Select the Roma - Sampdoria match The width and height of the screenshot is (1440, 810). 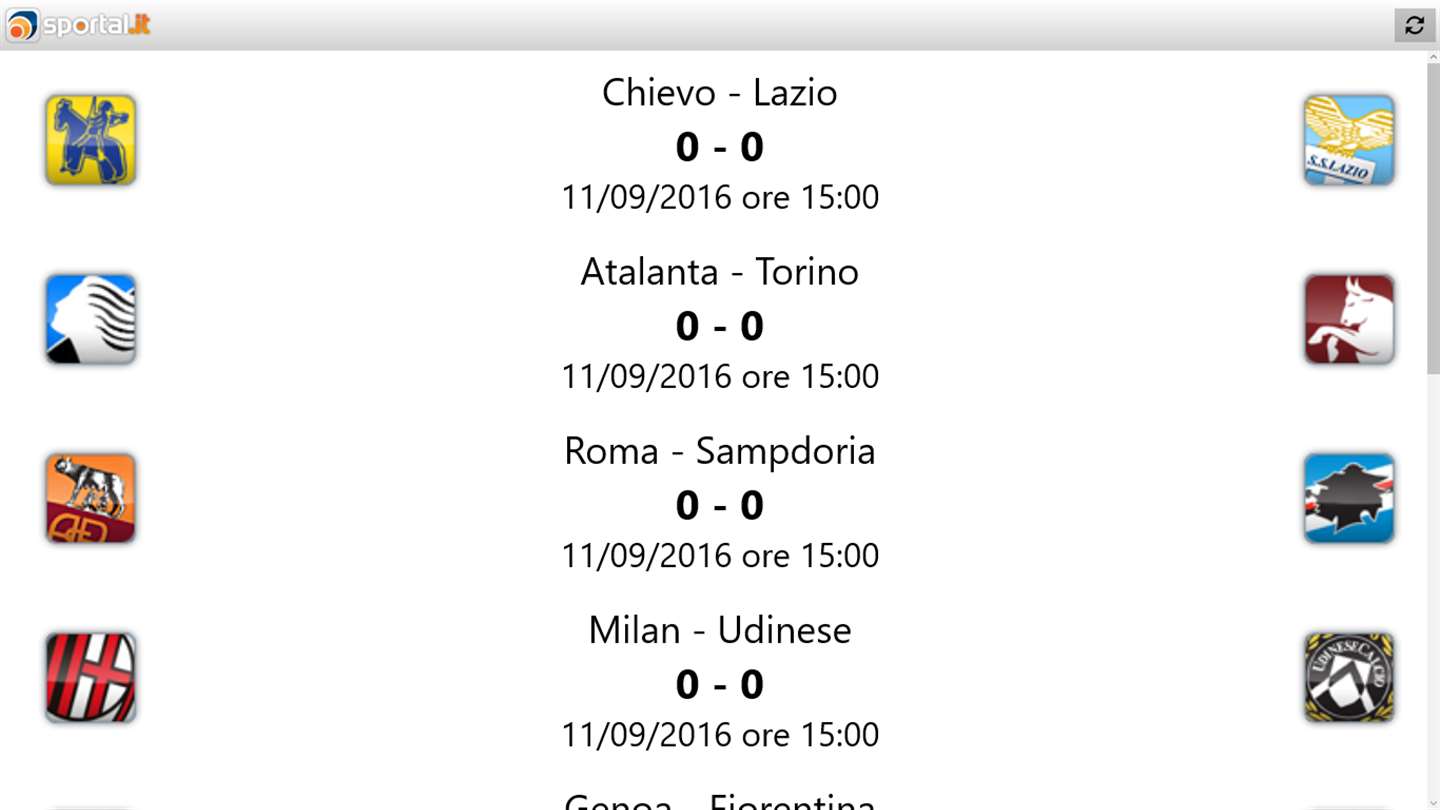pos(719,451)
